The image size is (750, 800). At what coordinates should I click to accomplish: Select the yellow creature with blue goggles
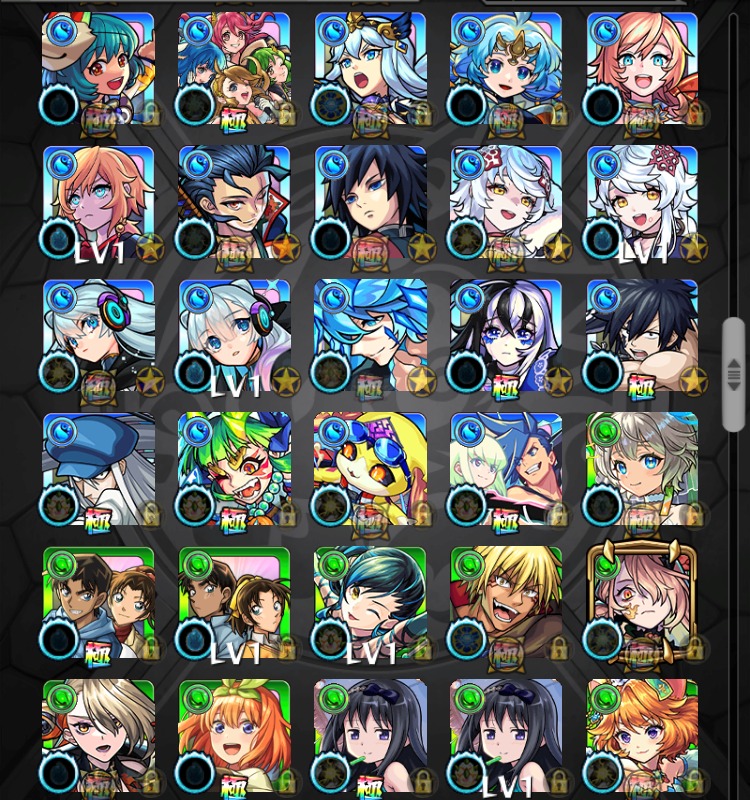tap(370, 470)
